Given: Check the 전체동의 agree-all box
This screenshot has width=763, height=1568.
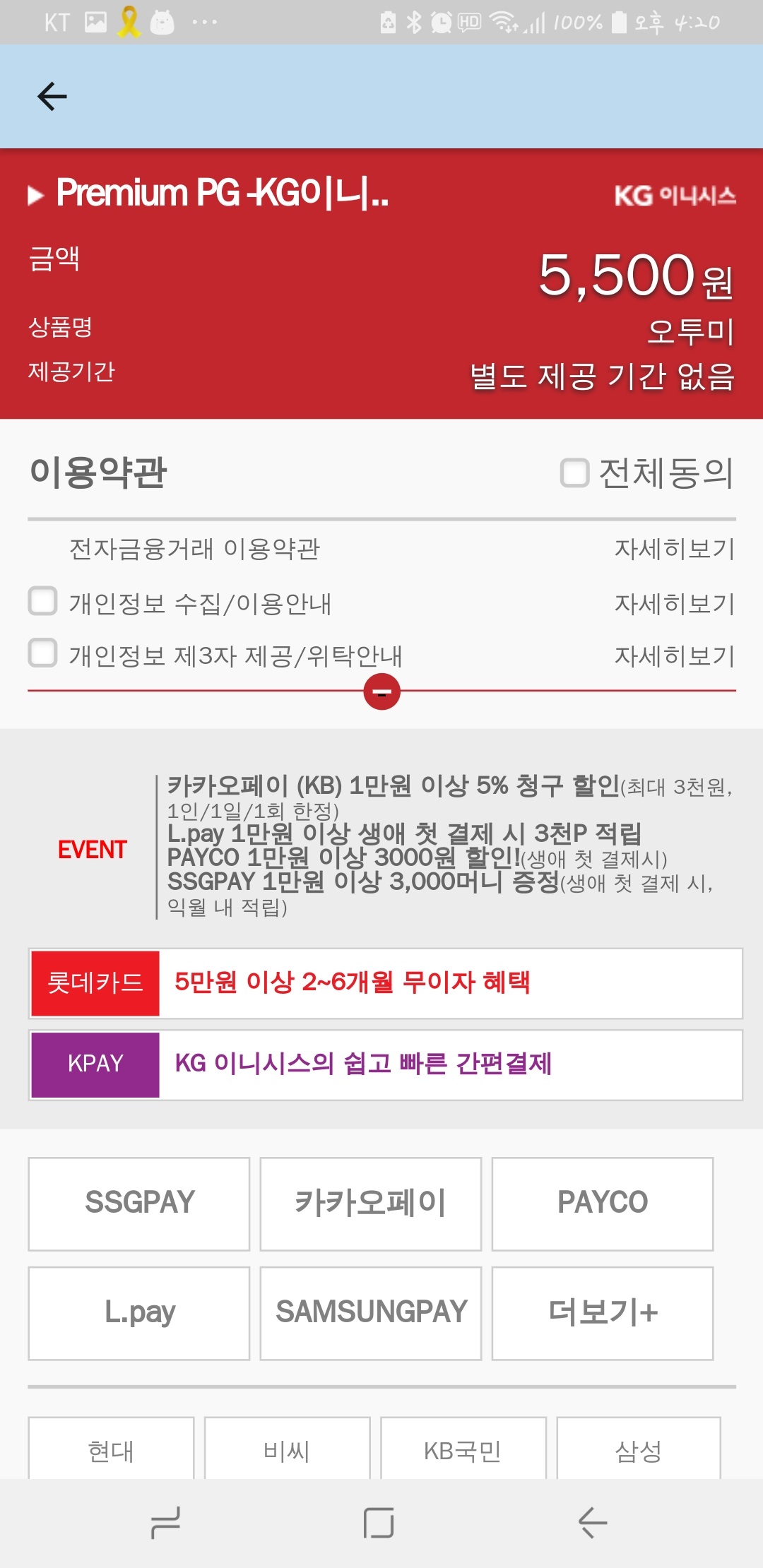Looking at the screenshot, I should [x=574, y=473].
